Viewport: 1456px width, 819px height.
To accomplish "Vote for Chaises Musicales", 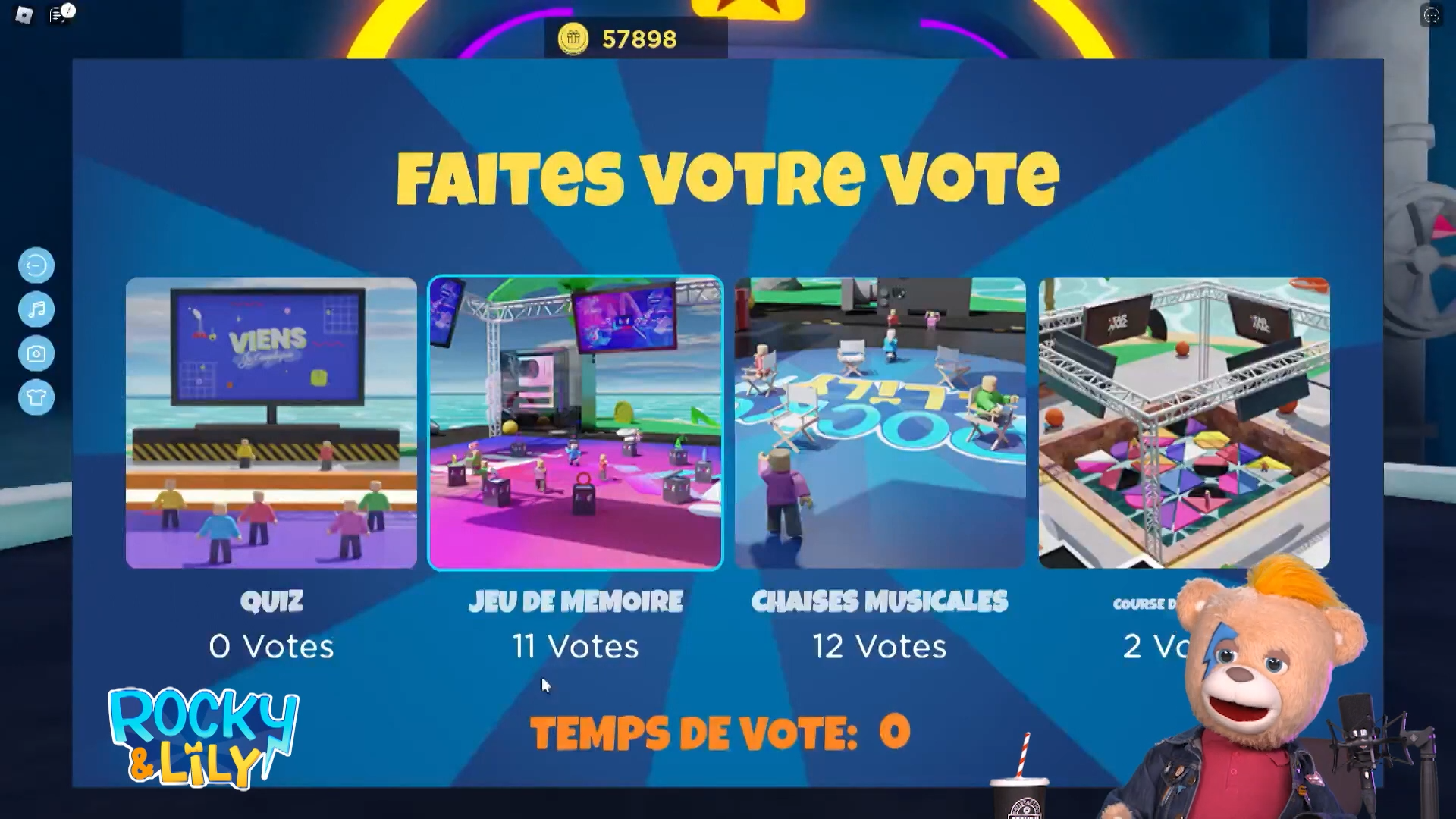I will coord(880,422).
